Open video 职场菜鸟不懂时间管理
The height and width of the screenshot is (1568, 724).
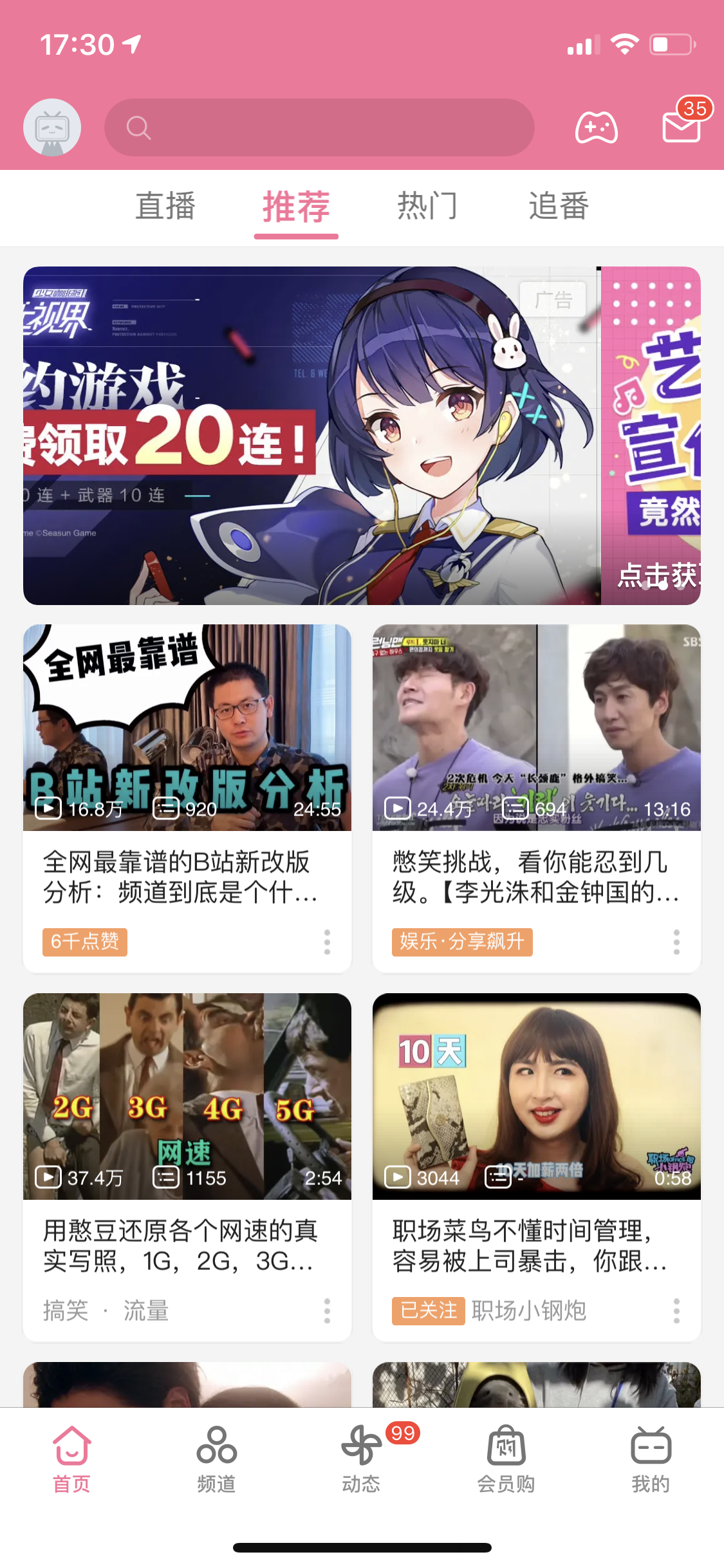537,1167
